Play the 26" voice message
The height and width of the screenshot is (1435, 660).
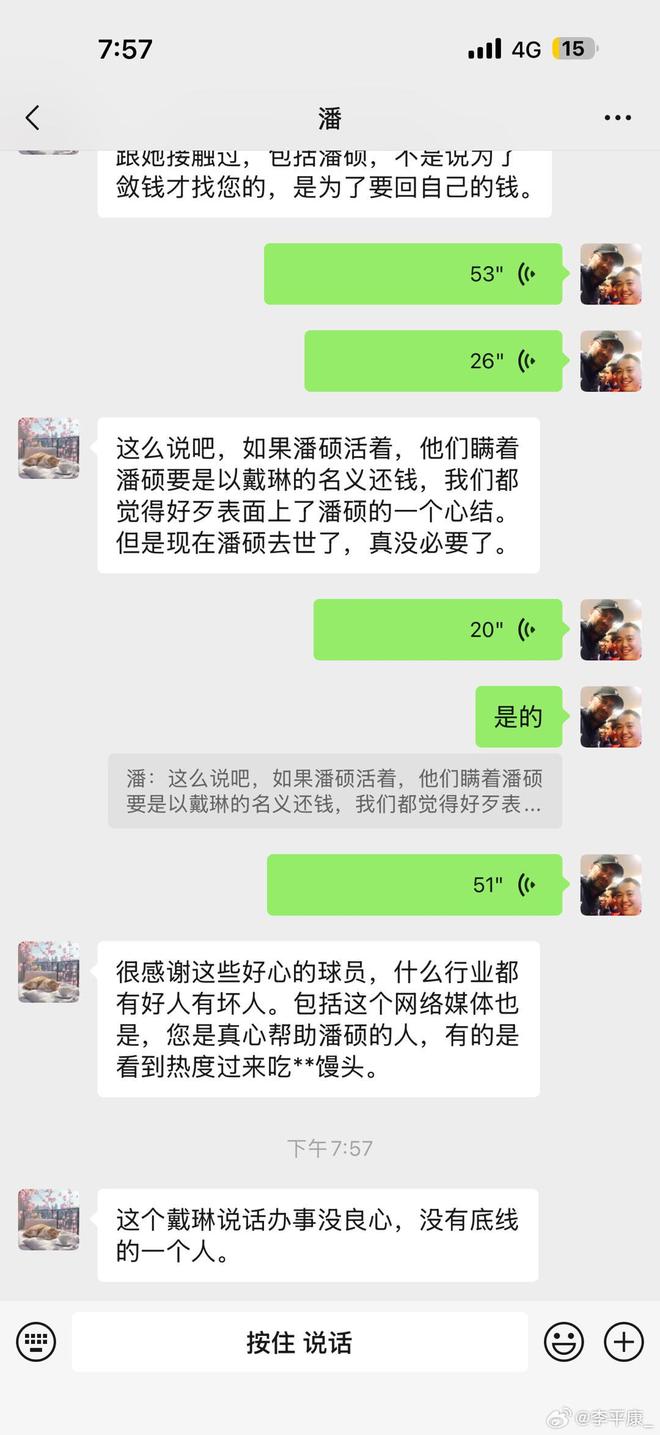432,361
